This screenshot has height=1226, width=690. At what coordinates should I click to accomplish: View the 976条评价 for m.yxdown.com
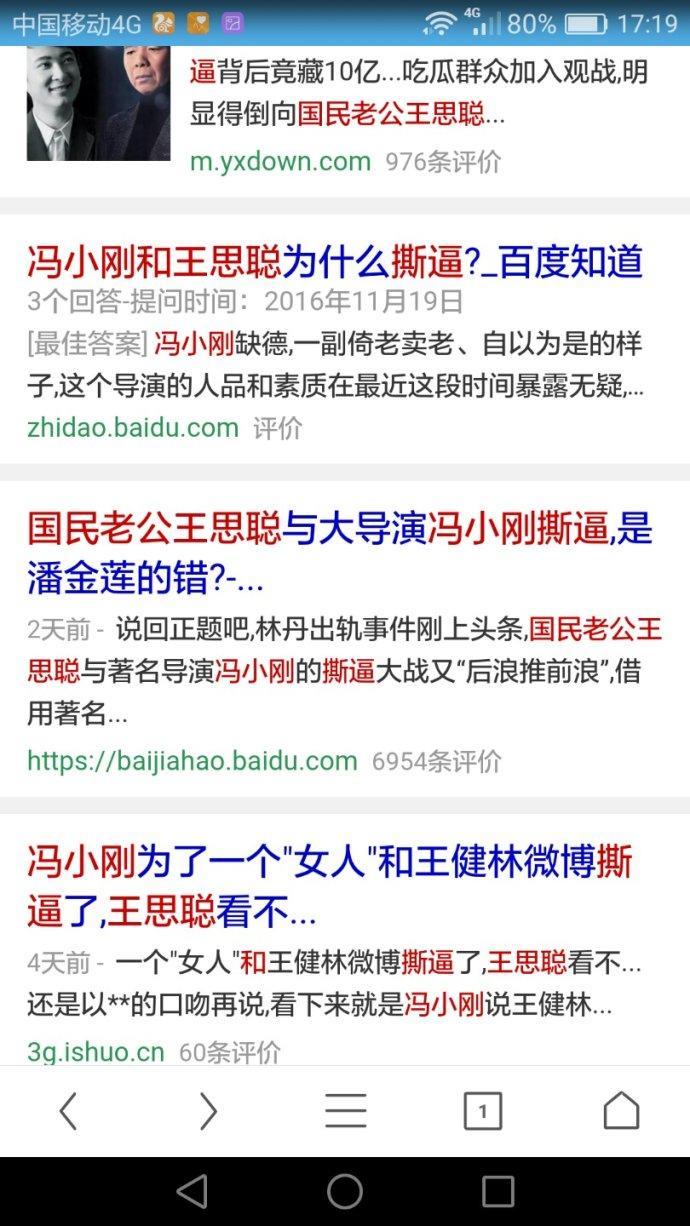click(443, 162)
